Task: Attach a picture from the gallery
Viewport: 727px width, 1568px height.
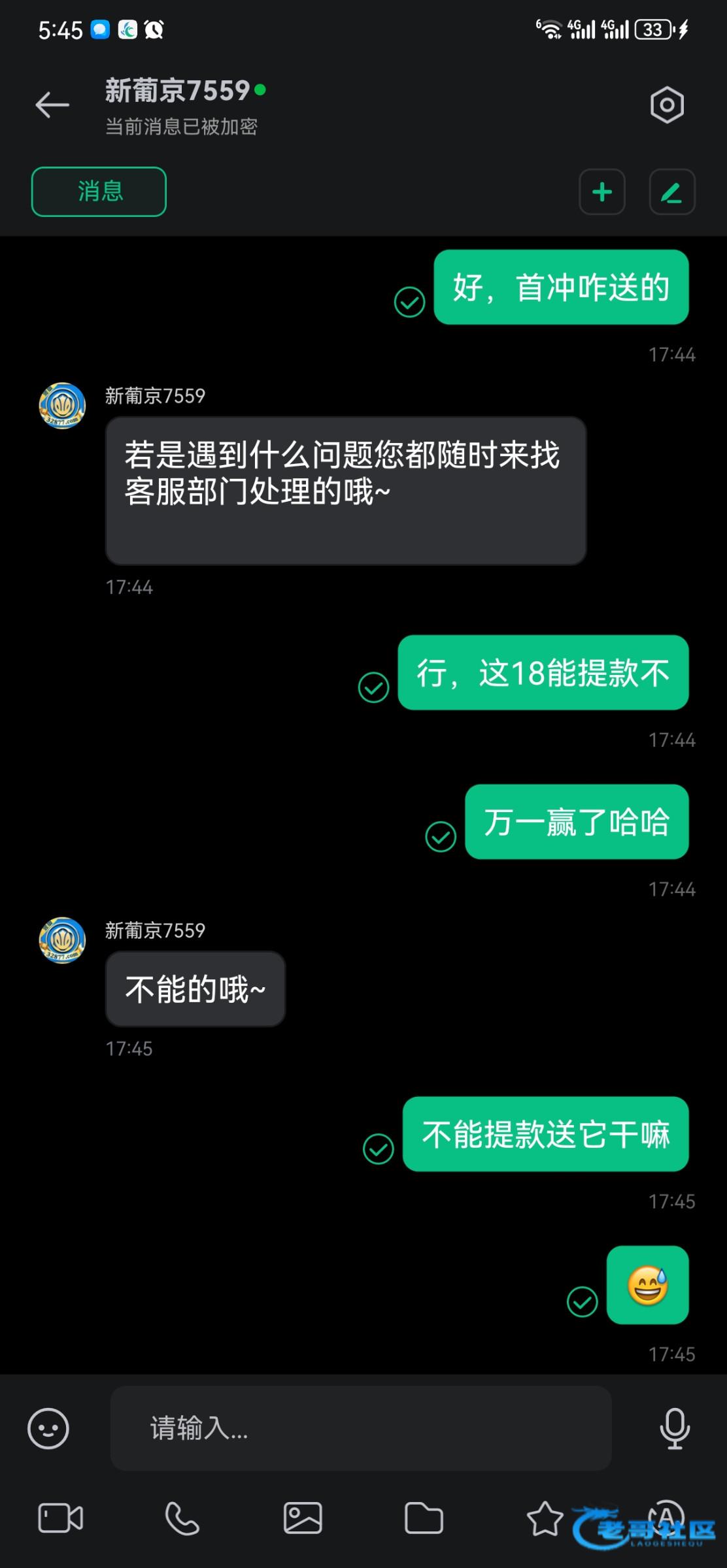Action: point(303,1518)
